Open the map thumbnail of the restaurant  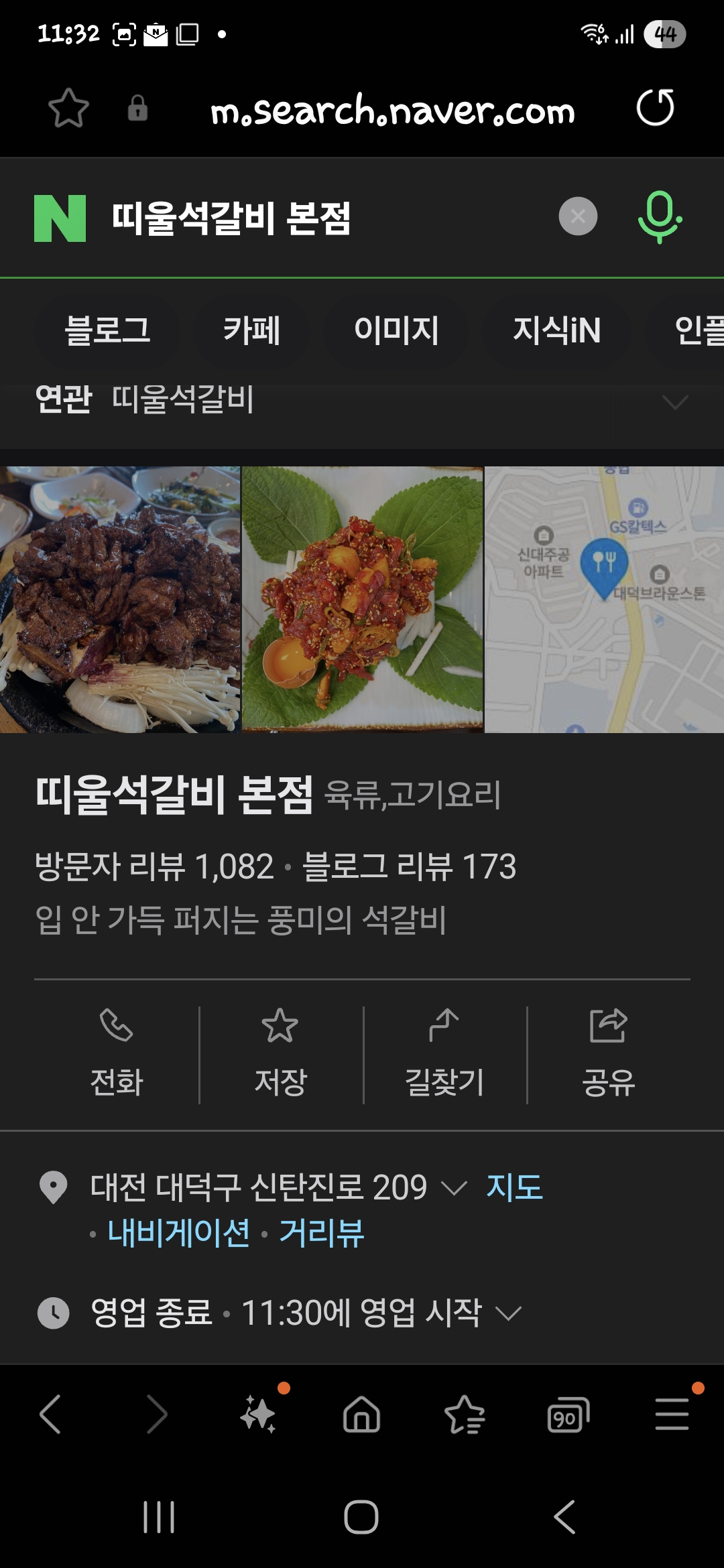(604, 600)
